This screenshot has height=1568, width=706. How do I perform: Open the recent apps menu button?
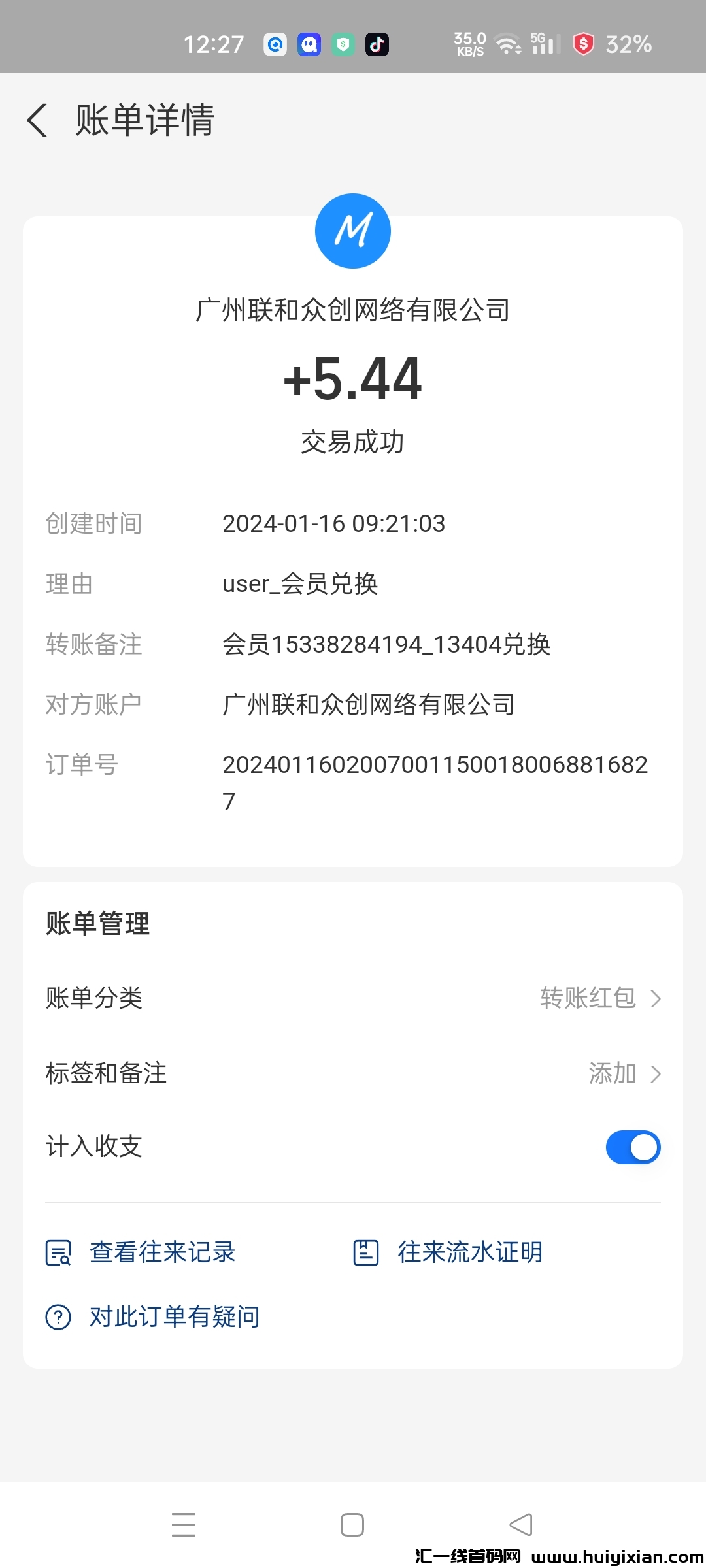pyautogui.click(x=184, y=1524)
